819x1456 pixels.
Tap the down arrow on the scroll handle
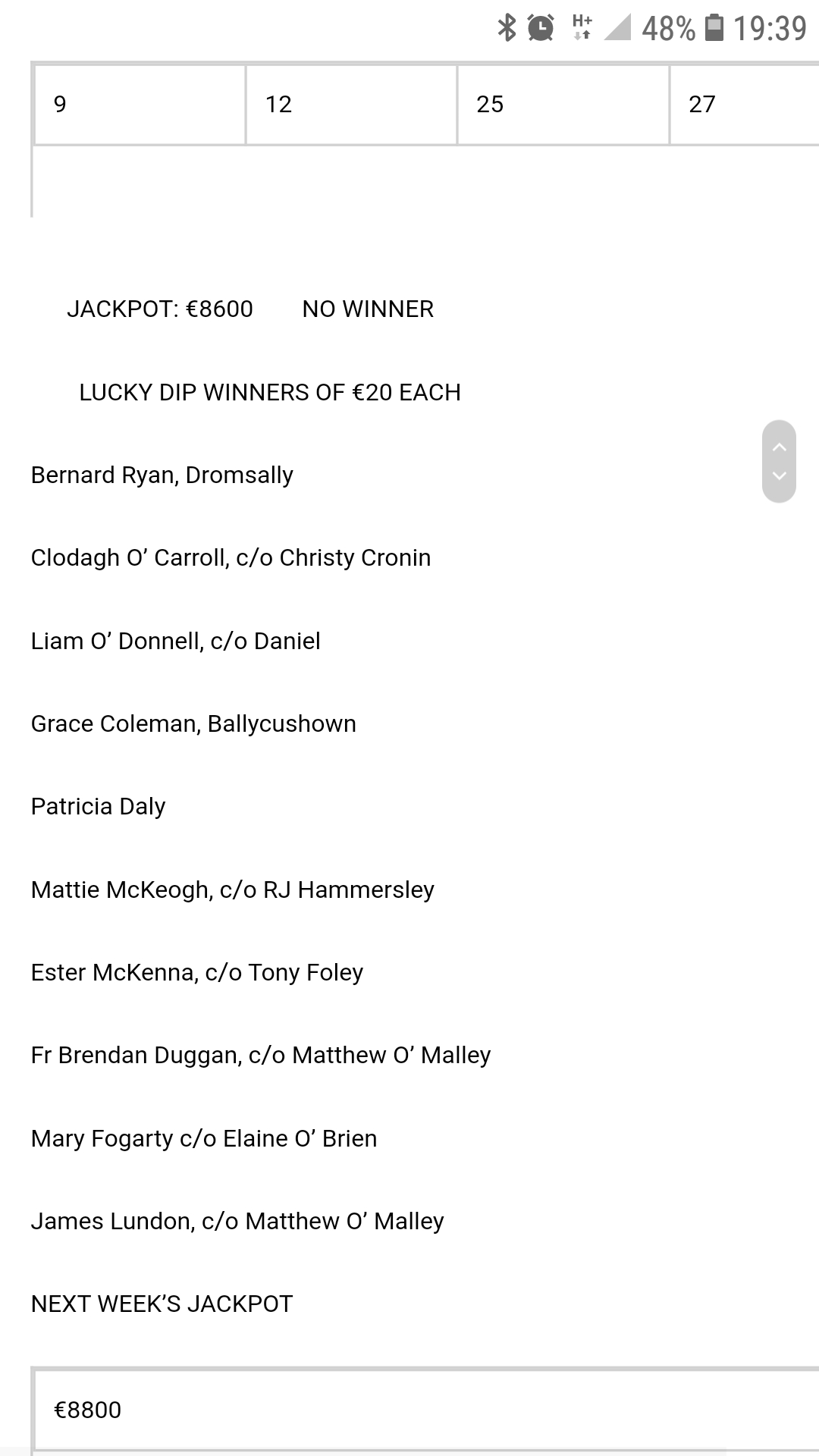pos(779,476)
